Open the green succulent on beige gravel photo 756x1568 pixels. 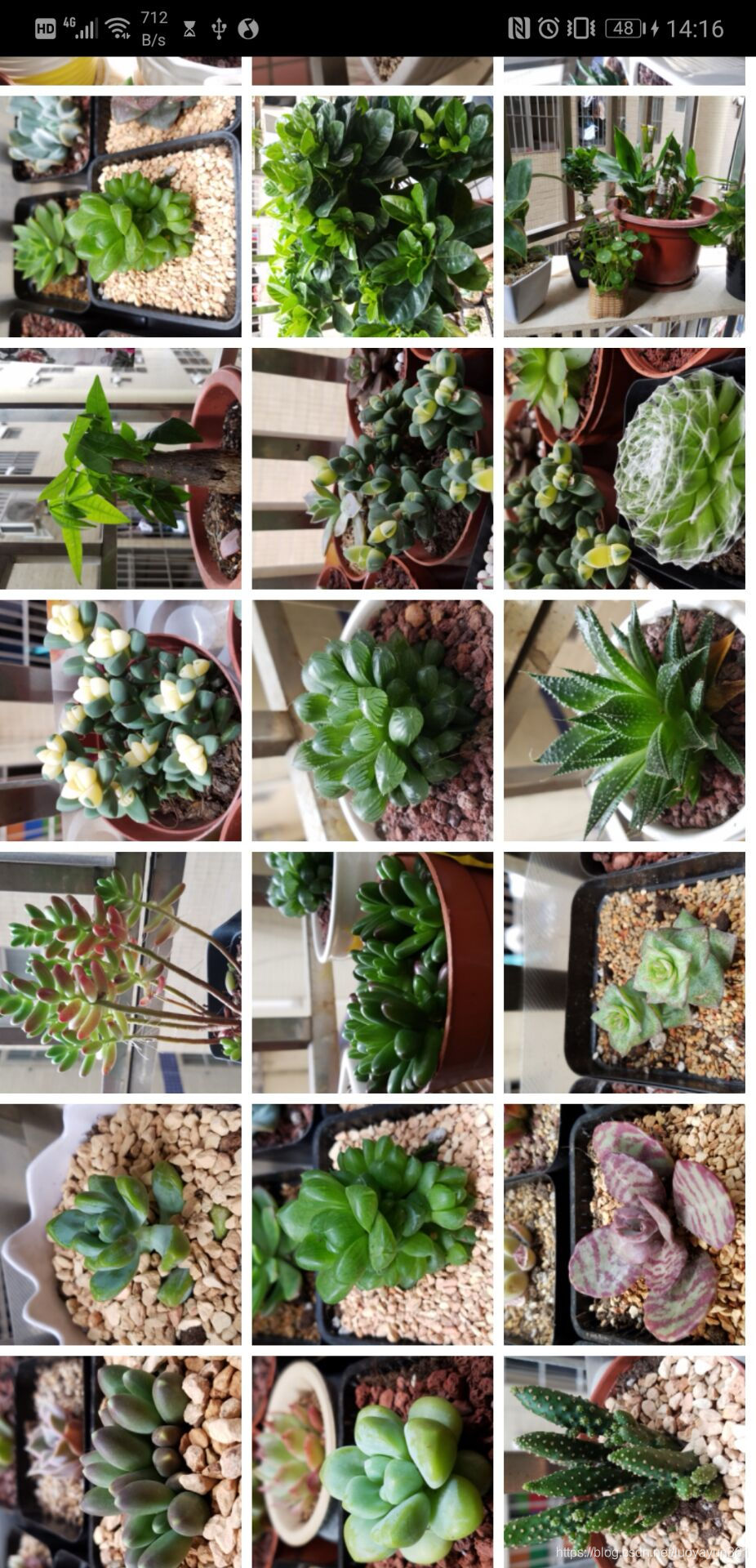120,216
